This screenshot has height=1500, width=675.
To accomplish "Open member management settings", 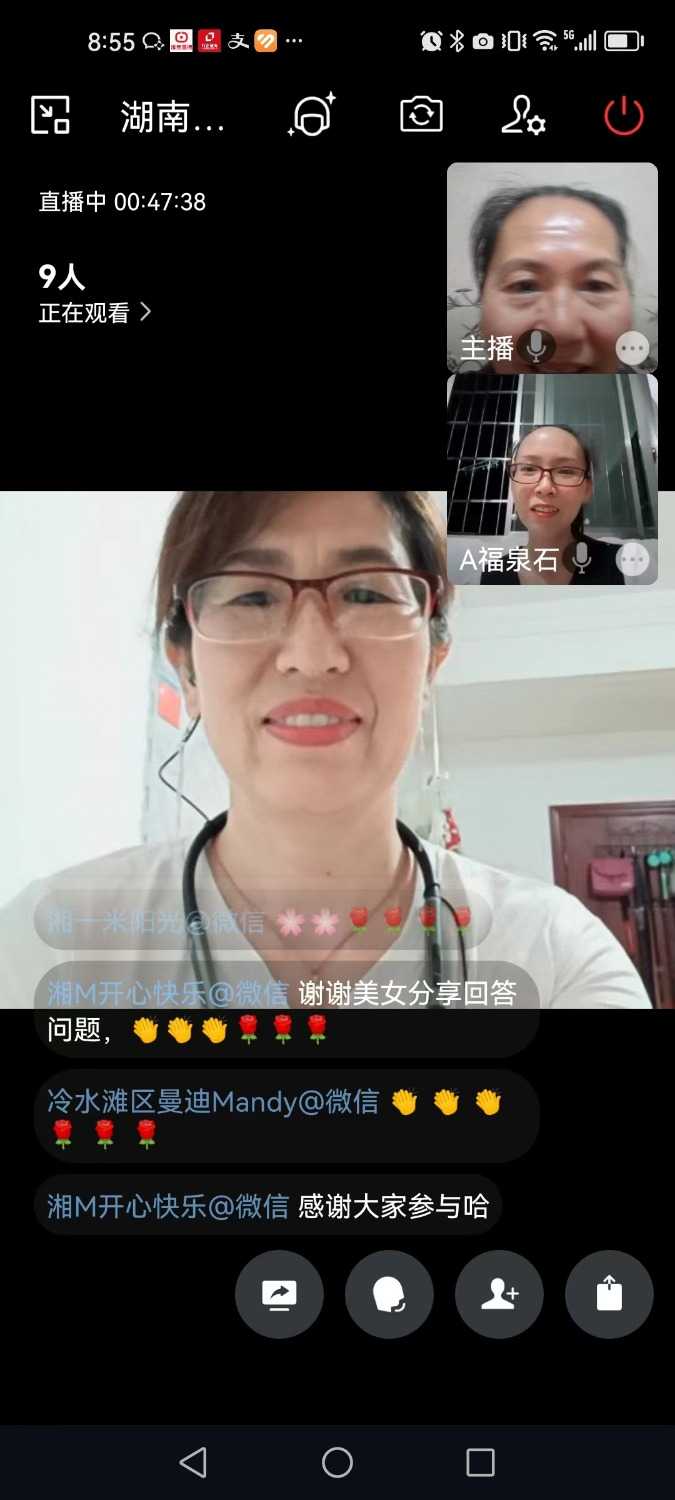I will pos(523,115).
